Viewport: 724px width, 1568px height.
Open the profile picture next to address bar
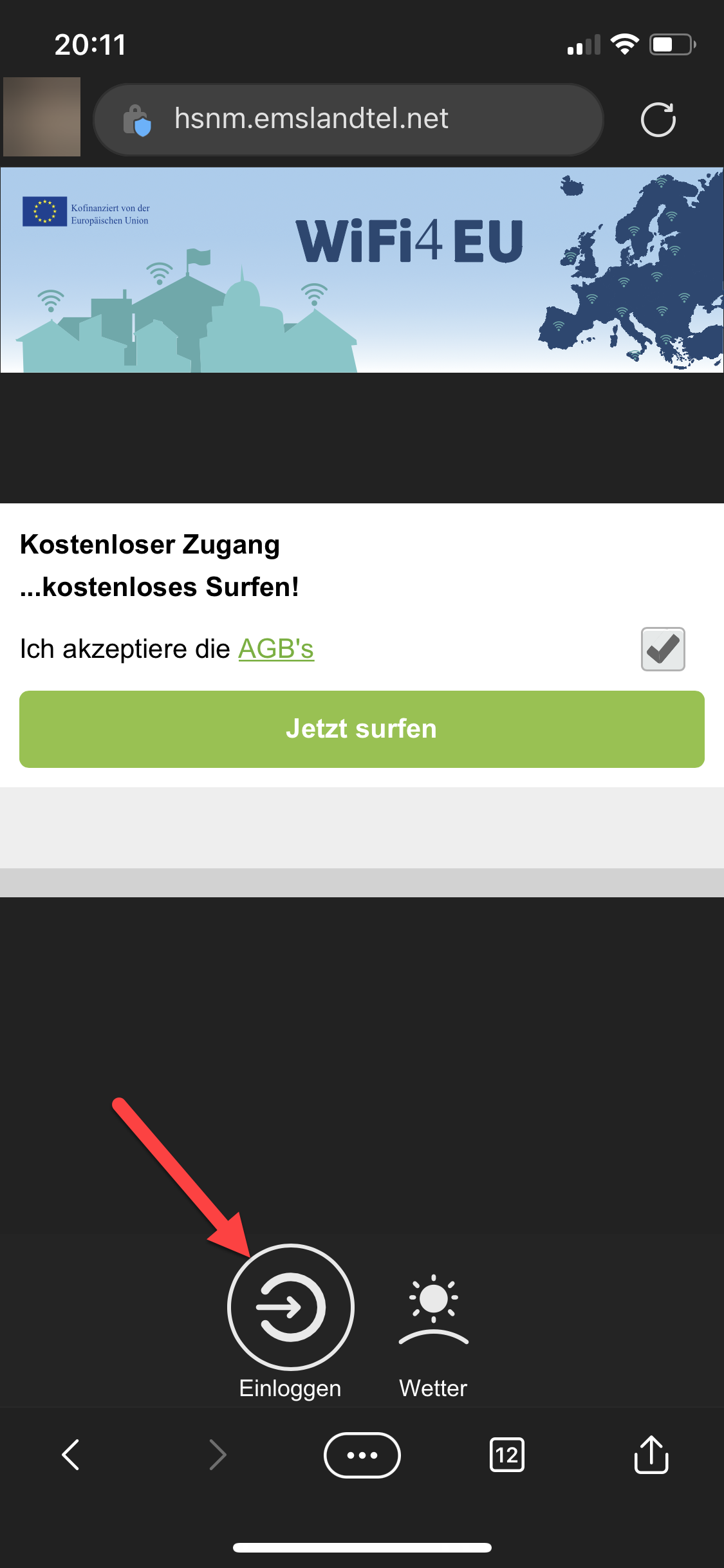[42, 117]
